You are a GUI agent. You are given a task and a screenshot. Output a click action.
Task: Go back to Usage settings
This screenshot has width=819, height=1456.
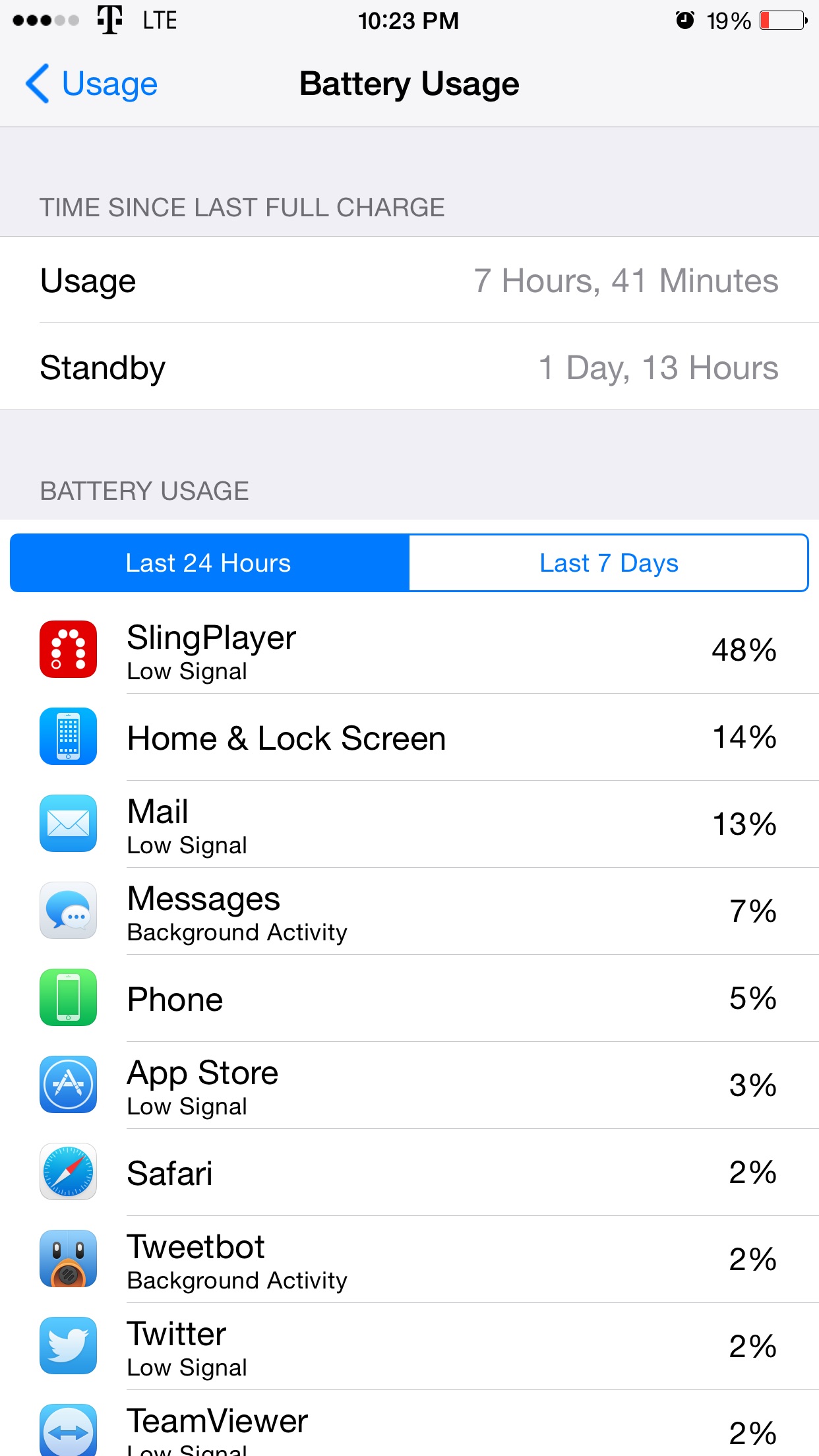(92, 84)
